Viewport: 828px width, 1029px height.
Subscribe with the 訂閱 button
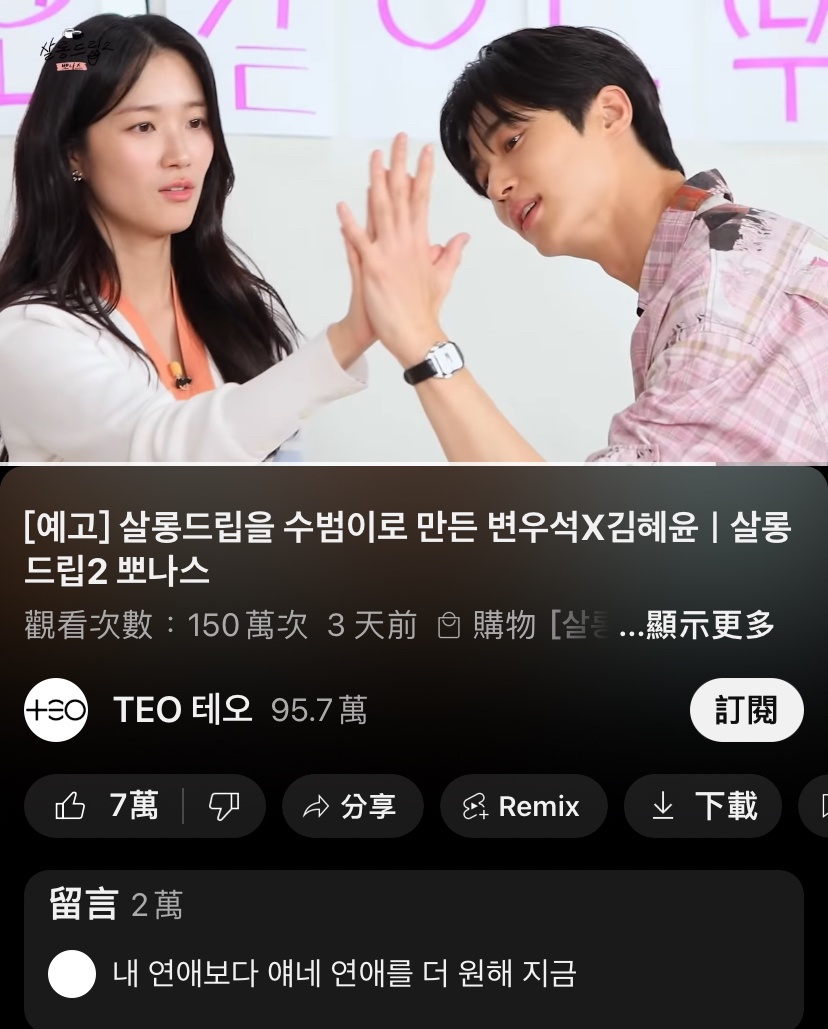(x=746, y=710)
